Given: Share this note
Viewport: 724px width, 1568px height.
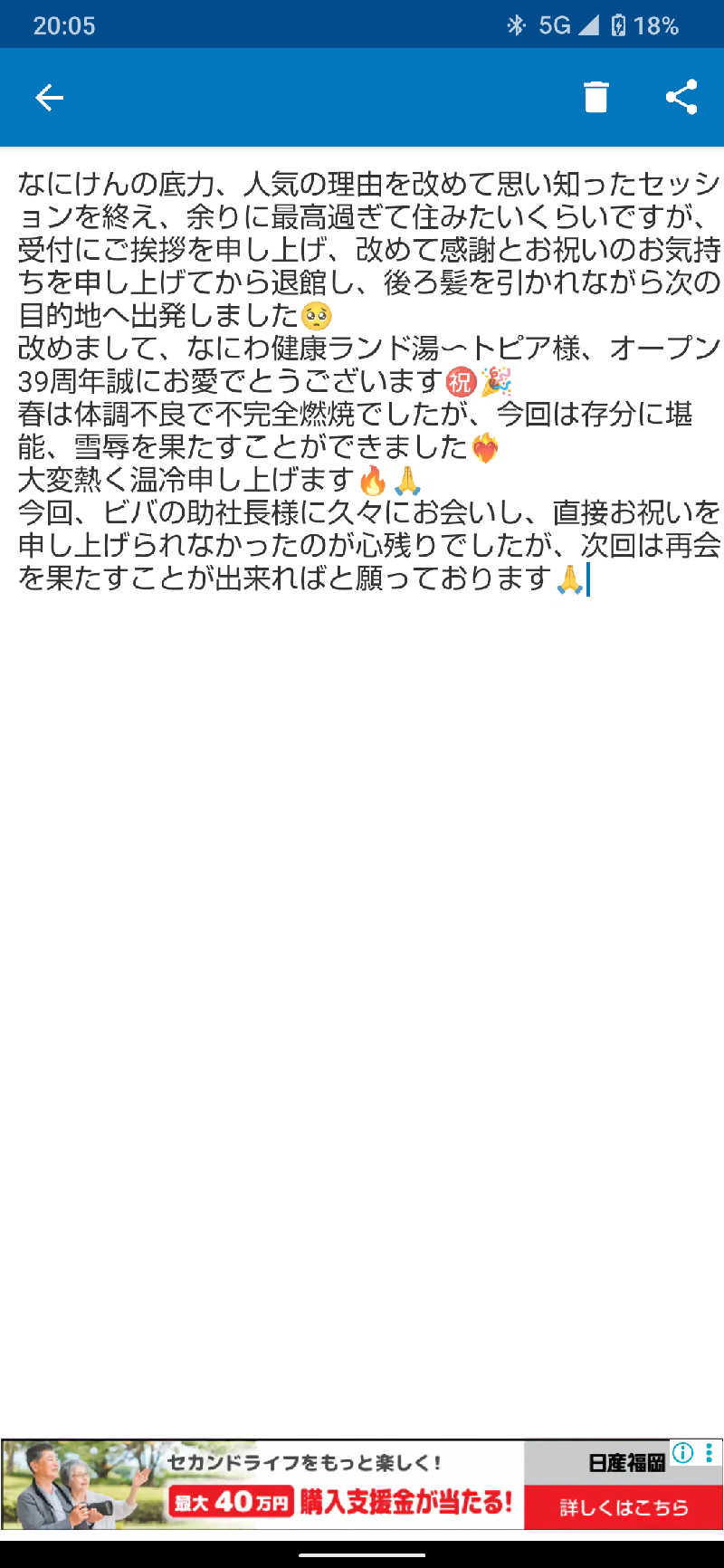Looking at the screenshot, I should pos(681,97).
